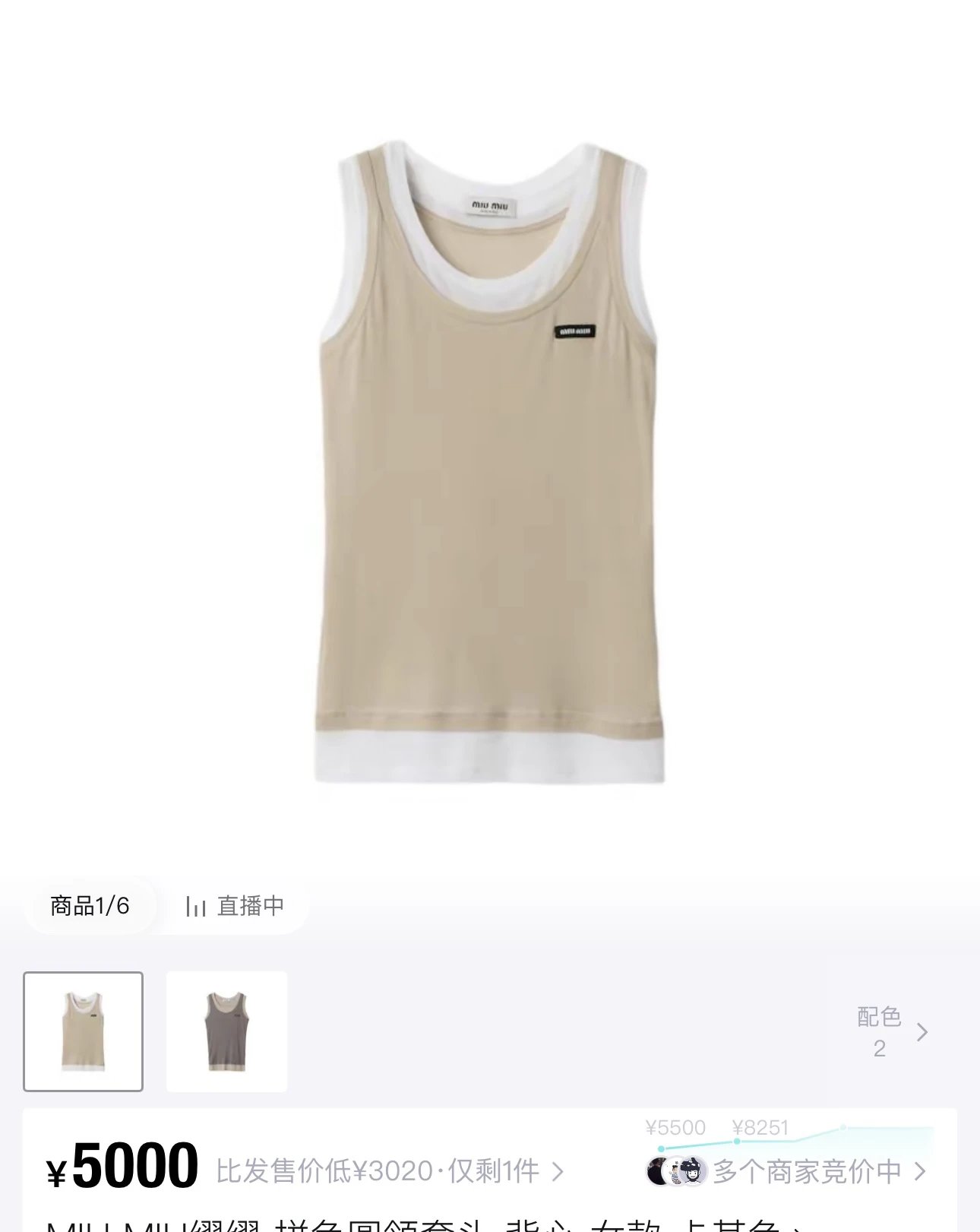Screen dimensions: 980x1232
Task: Select the gray tank top color thumbnail
Action: point(226,1031)
